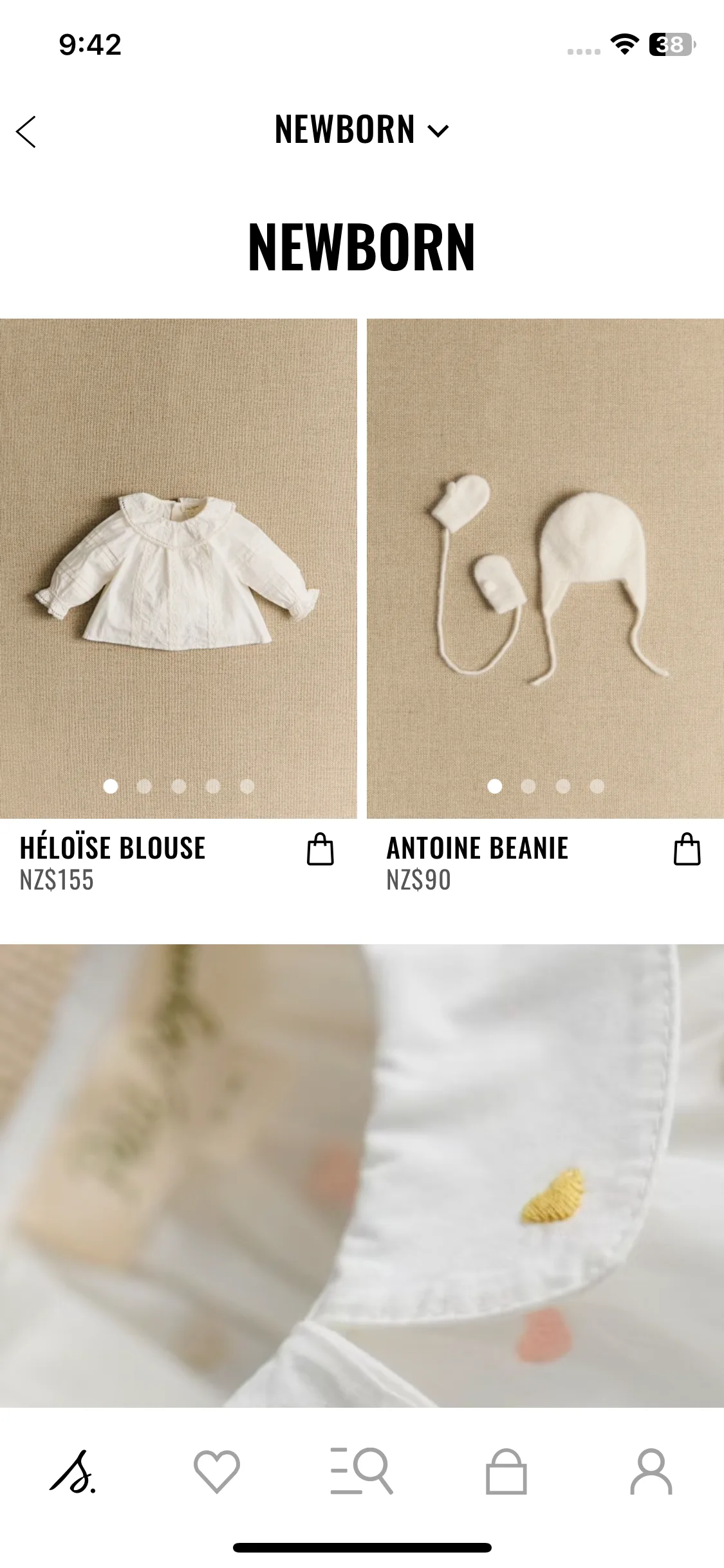Image resolution: width=724 pixels, height=1568 pixels.
Task: Open the embroidered collar photo tile
Action: coord(362,1175)
